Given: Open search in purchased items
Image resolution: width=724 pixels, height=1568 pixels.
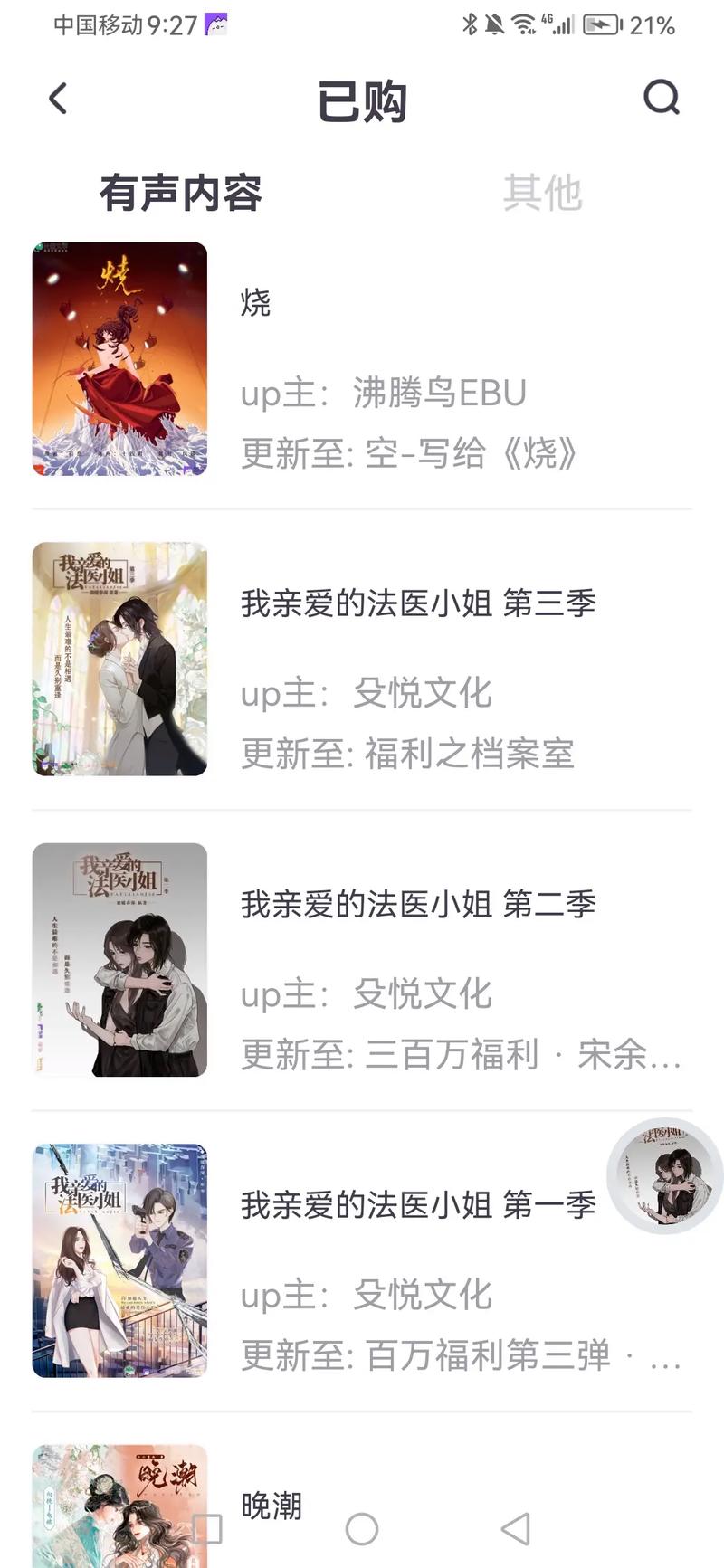Looking at the screenshot, I should 662,98.
